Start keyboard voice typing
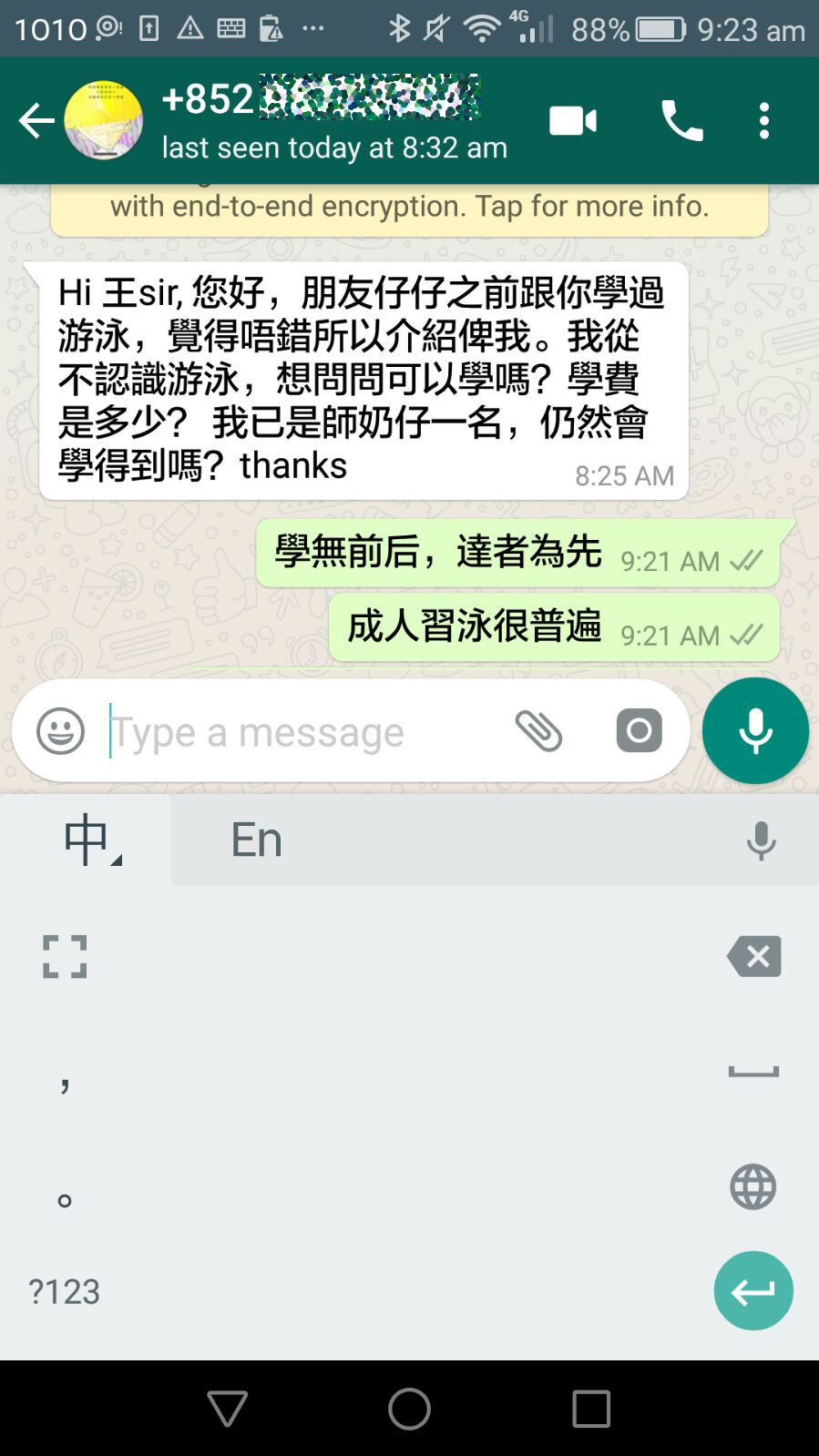 click(761, 840)
